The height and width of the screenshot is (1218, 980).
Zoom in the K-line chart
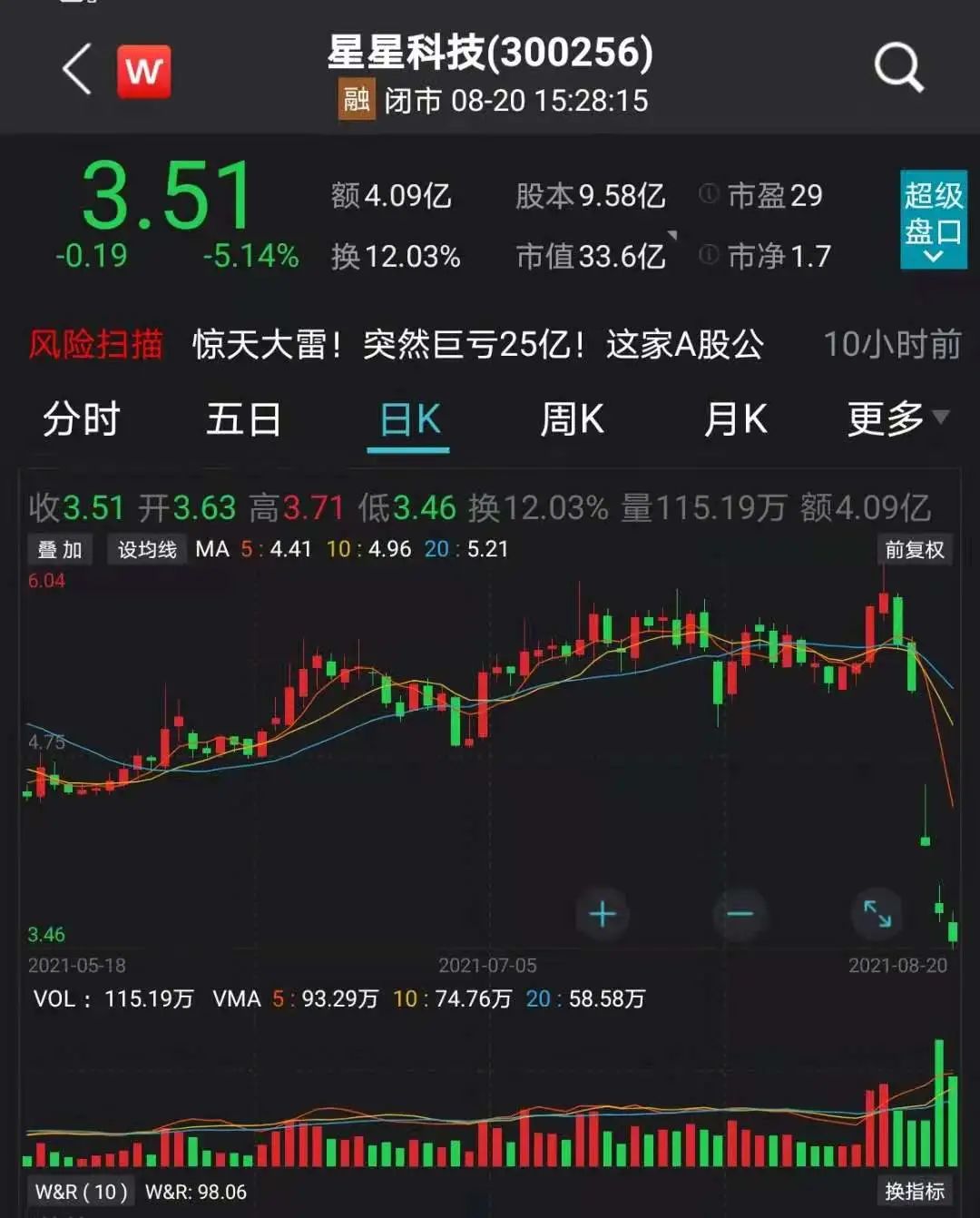point(603,914)
